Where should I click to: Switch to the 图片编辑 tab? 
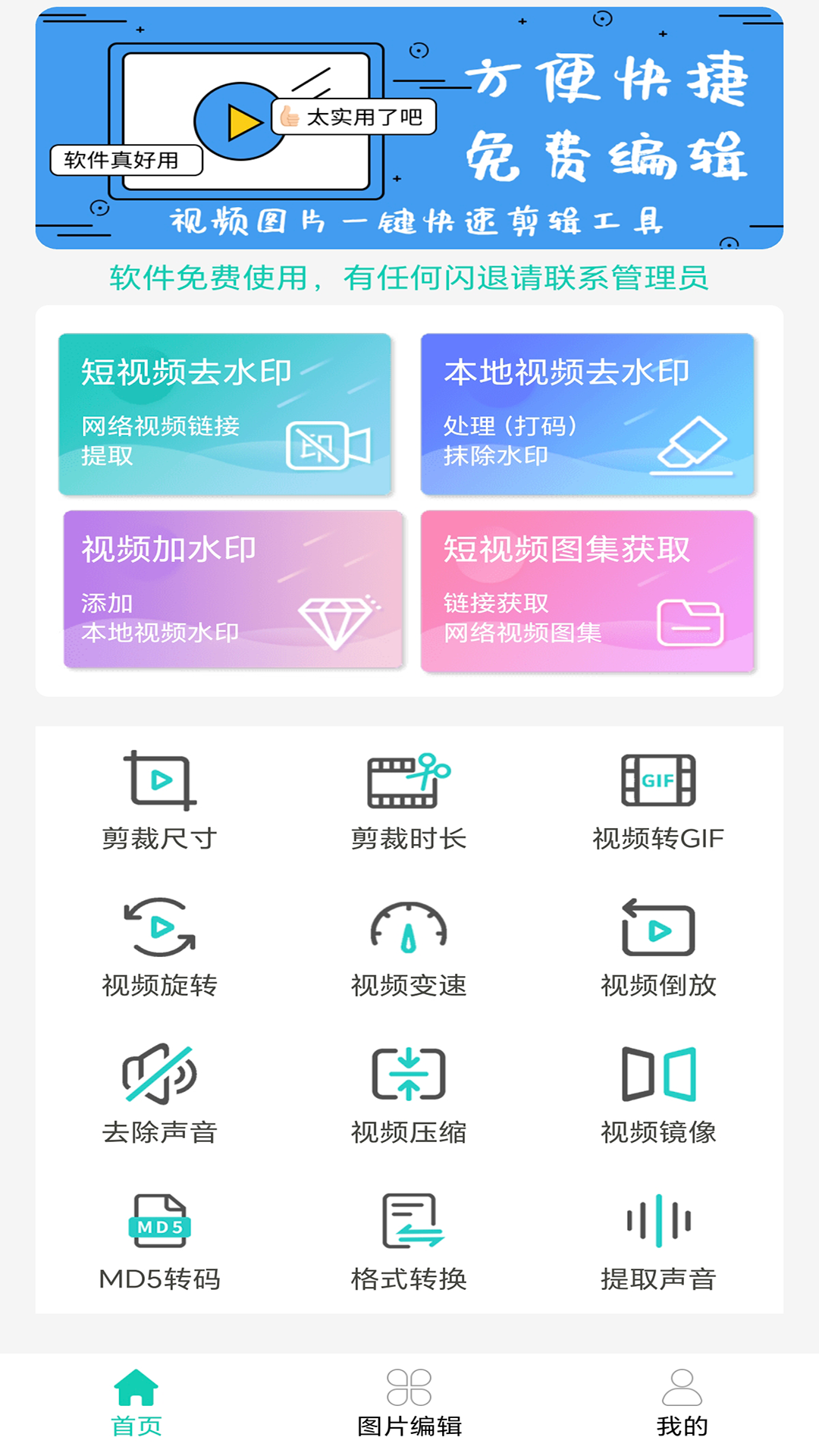(409, 1403)
